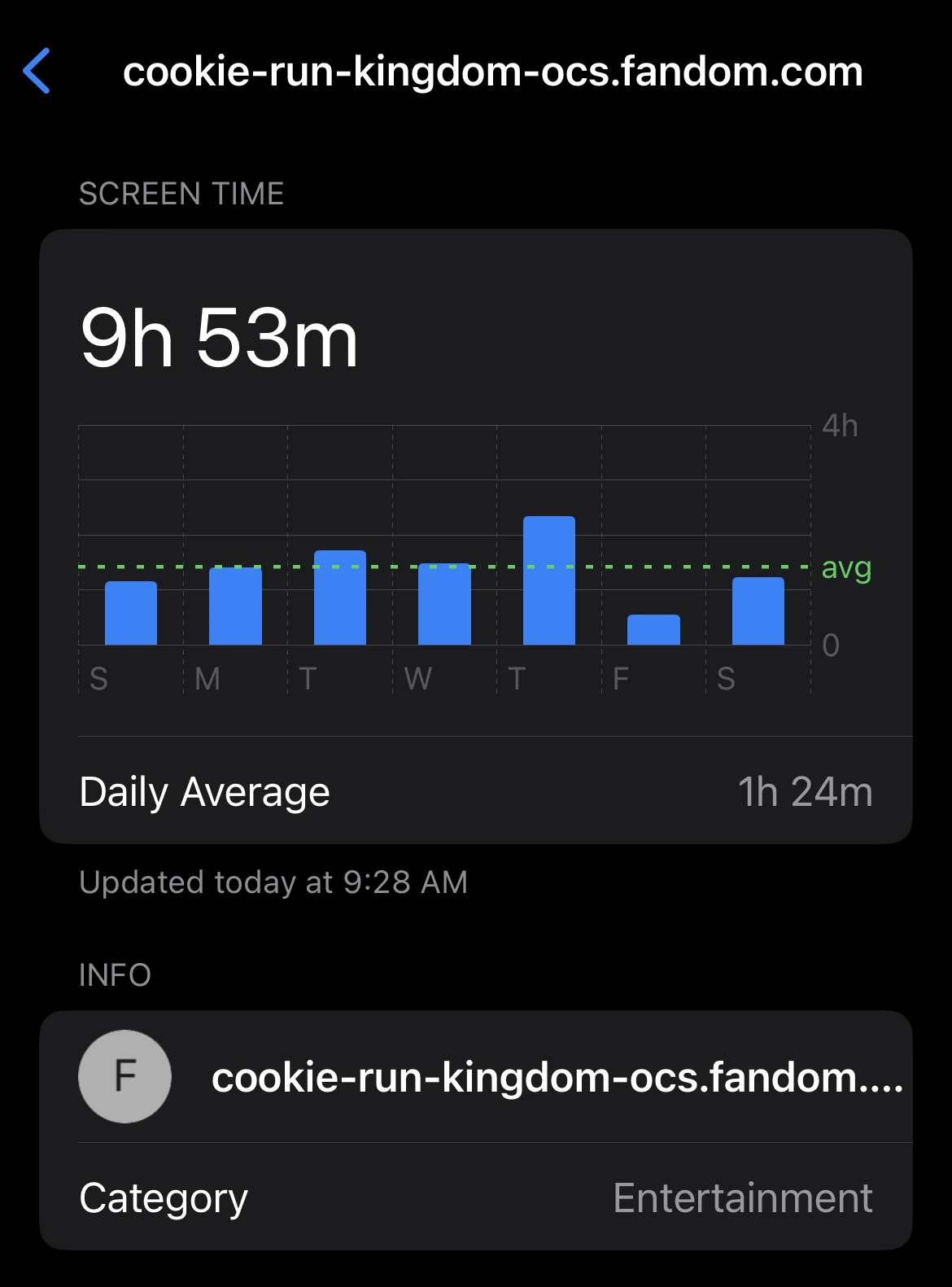The image size is (952, 1287).
Task: Tap the 0 axis label on the chart
Action: point(832,644)
